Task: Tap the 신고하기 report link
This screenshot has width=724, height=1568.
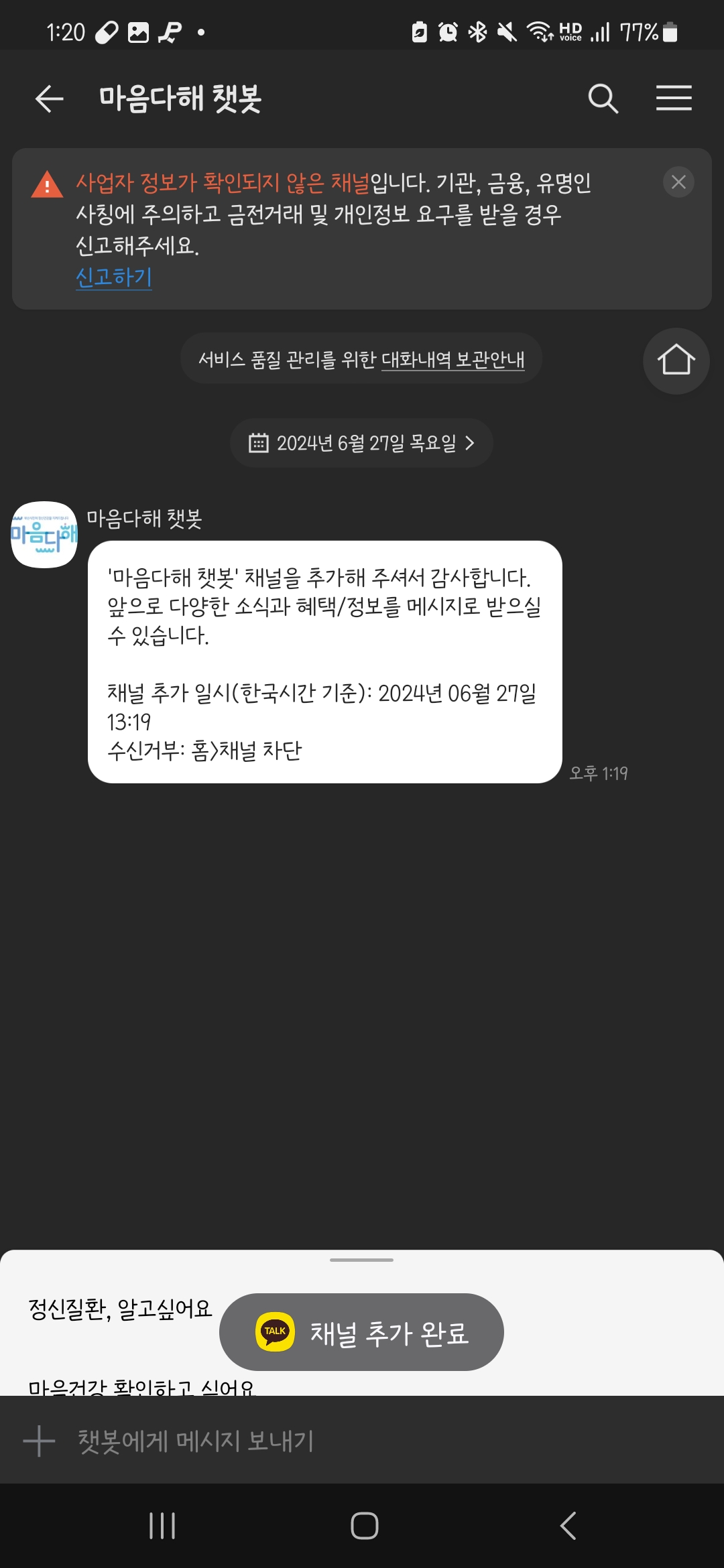Action: click(114, 277)
